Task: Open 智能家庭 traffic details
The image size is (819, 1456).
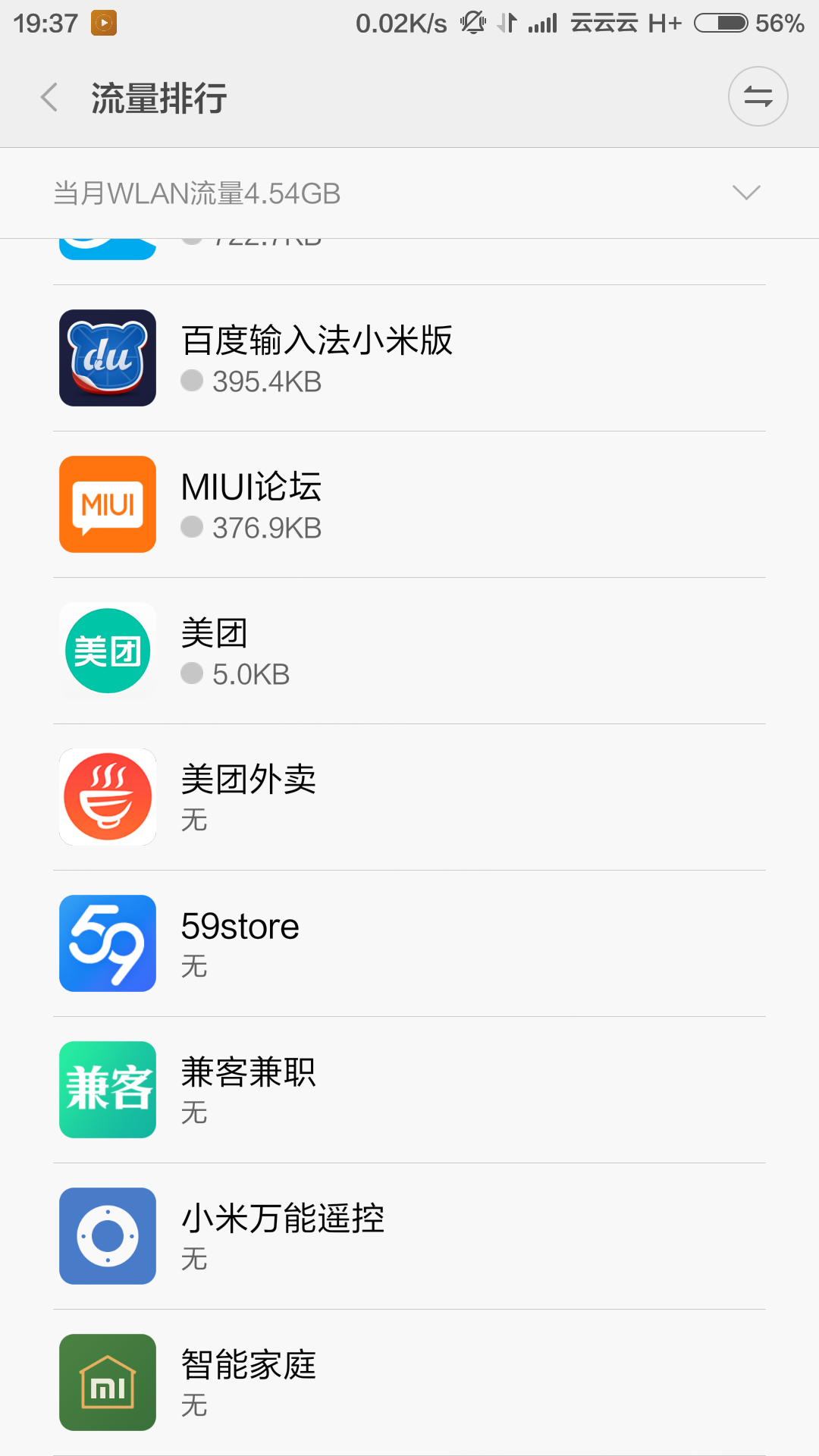Action: coord(409,1382)
